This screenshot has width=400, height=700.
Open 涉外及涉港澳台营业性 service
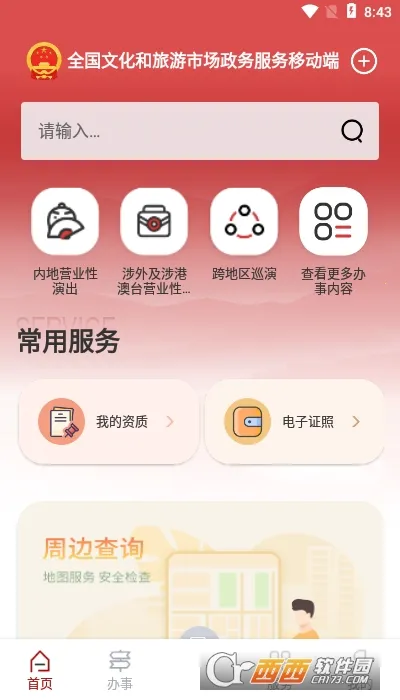coord(154,241)
